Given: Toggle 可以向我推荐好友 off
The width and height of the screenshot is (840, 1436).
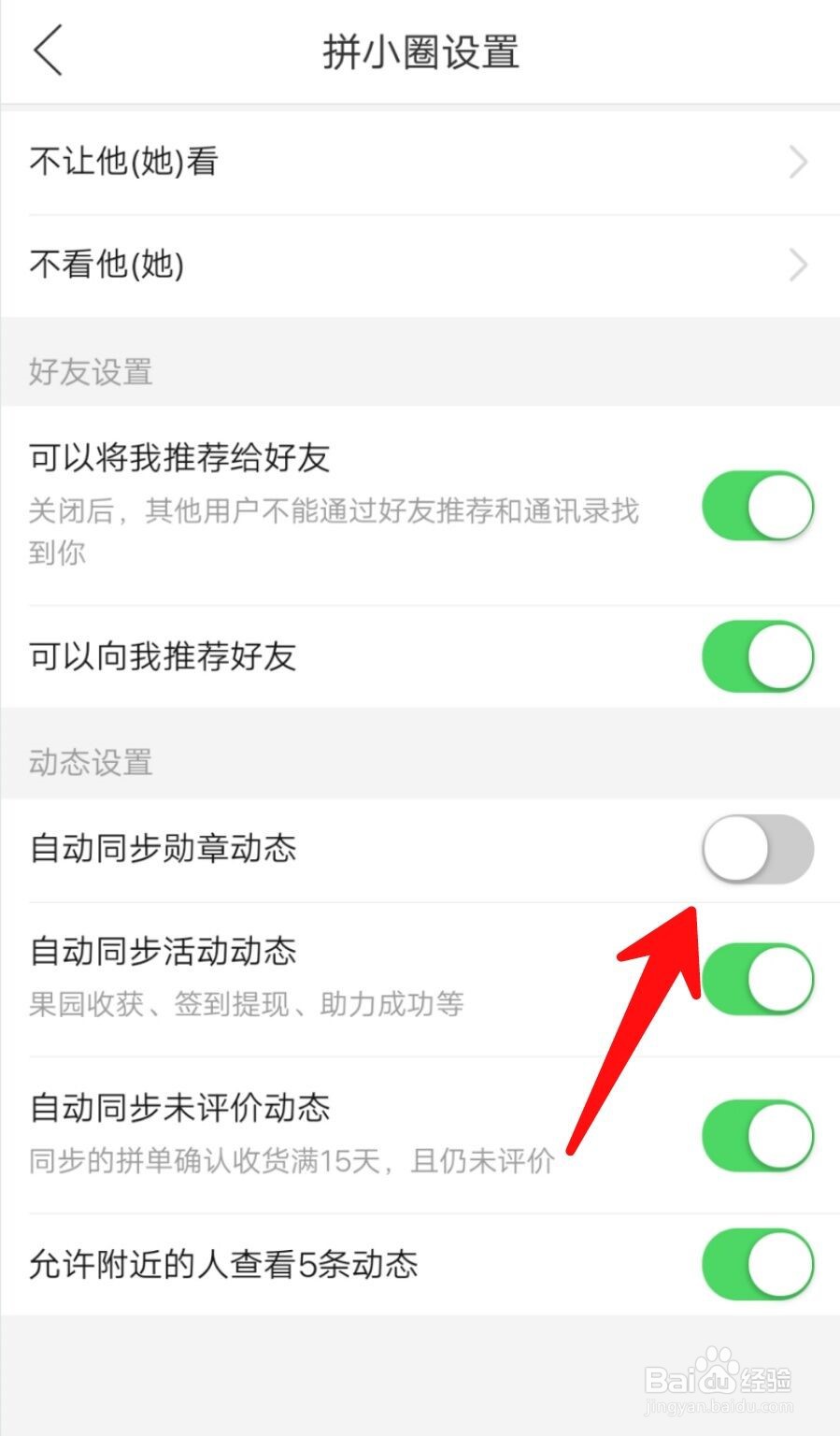Looking at the screenshot, I should (x=757, y=656).
